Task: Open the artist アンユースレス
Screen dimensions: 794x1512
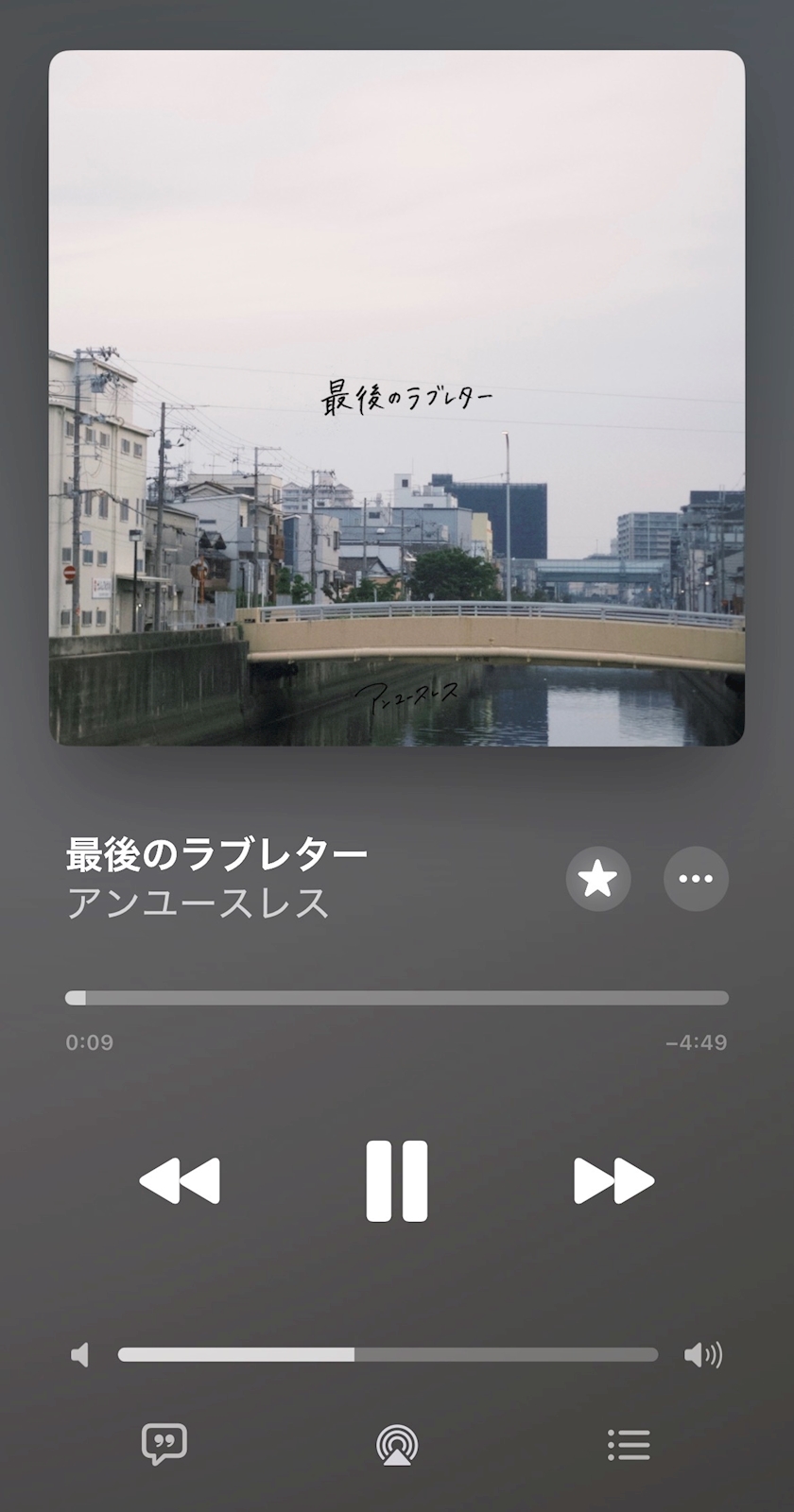Action: click(x=198, y=903)
